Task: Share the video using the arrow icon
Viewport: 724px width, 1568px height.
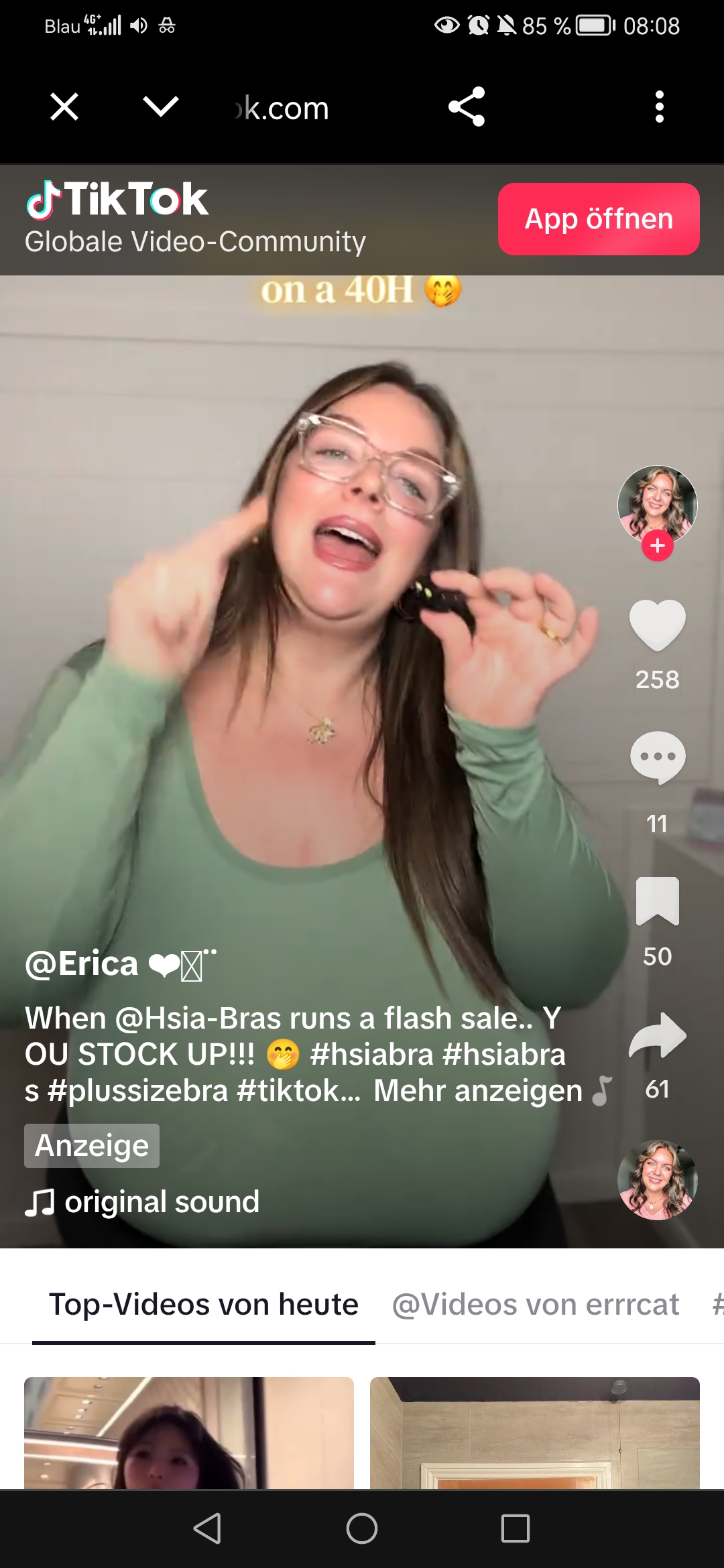Action: coord(658,1035)
